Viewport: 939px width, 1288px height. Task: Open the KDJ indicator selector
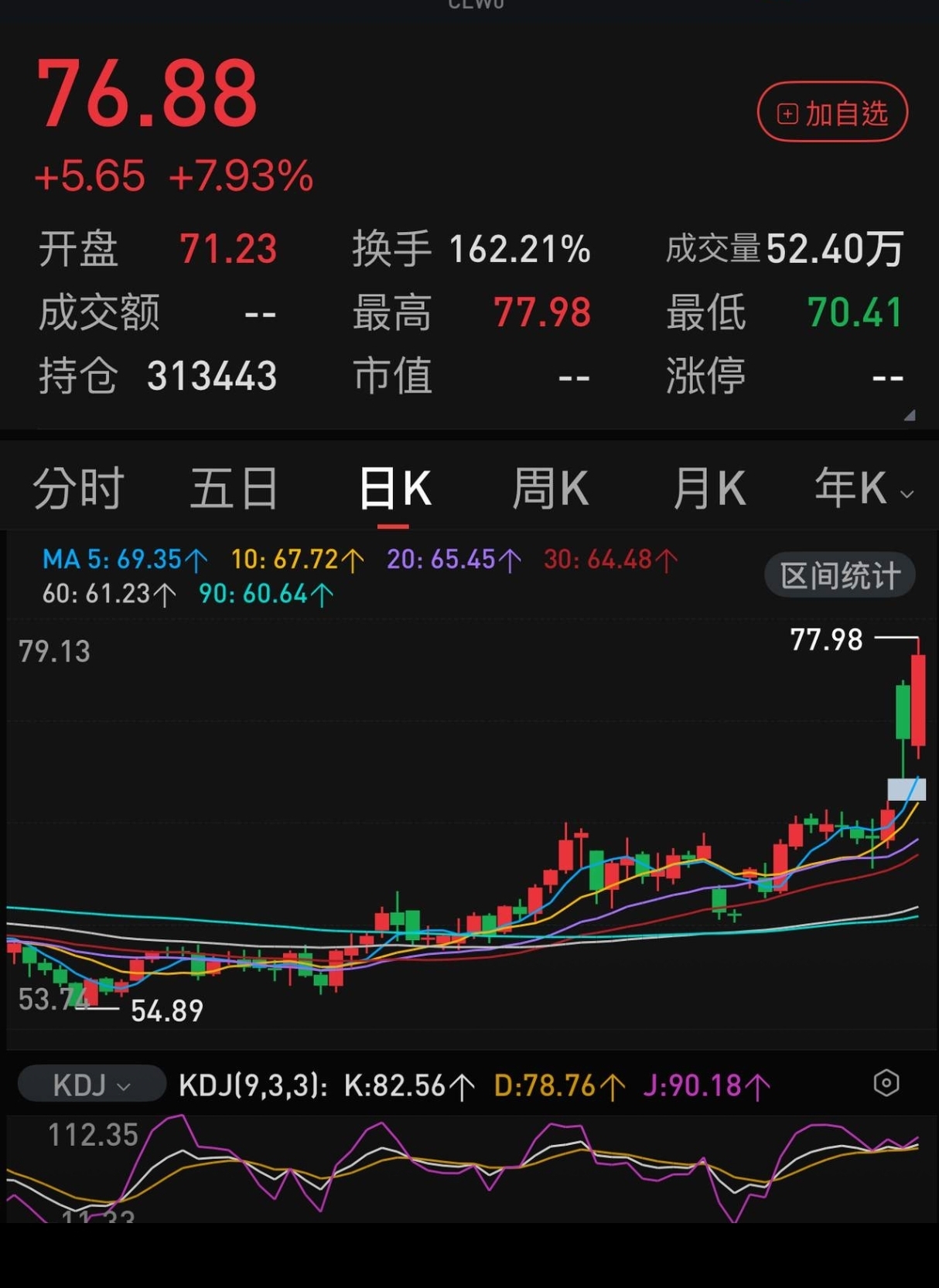coord(91,1085)
